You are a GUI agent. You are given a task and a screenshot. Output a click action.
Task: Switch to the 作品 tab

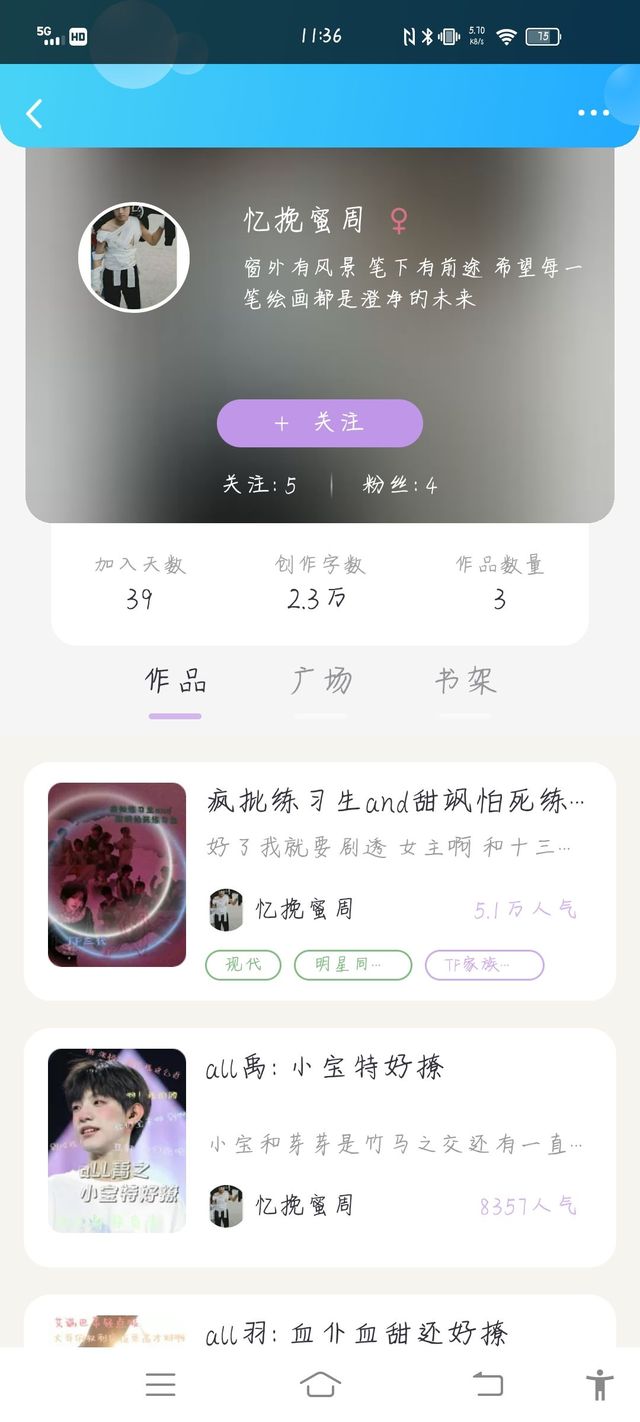coord(176,682)
